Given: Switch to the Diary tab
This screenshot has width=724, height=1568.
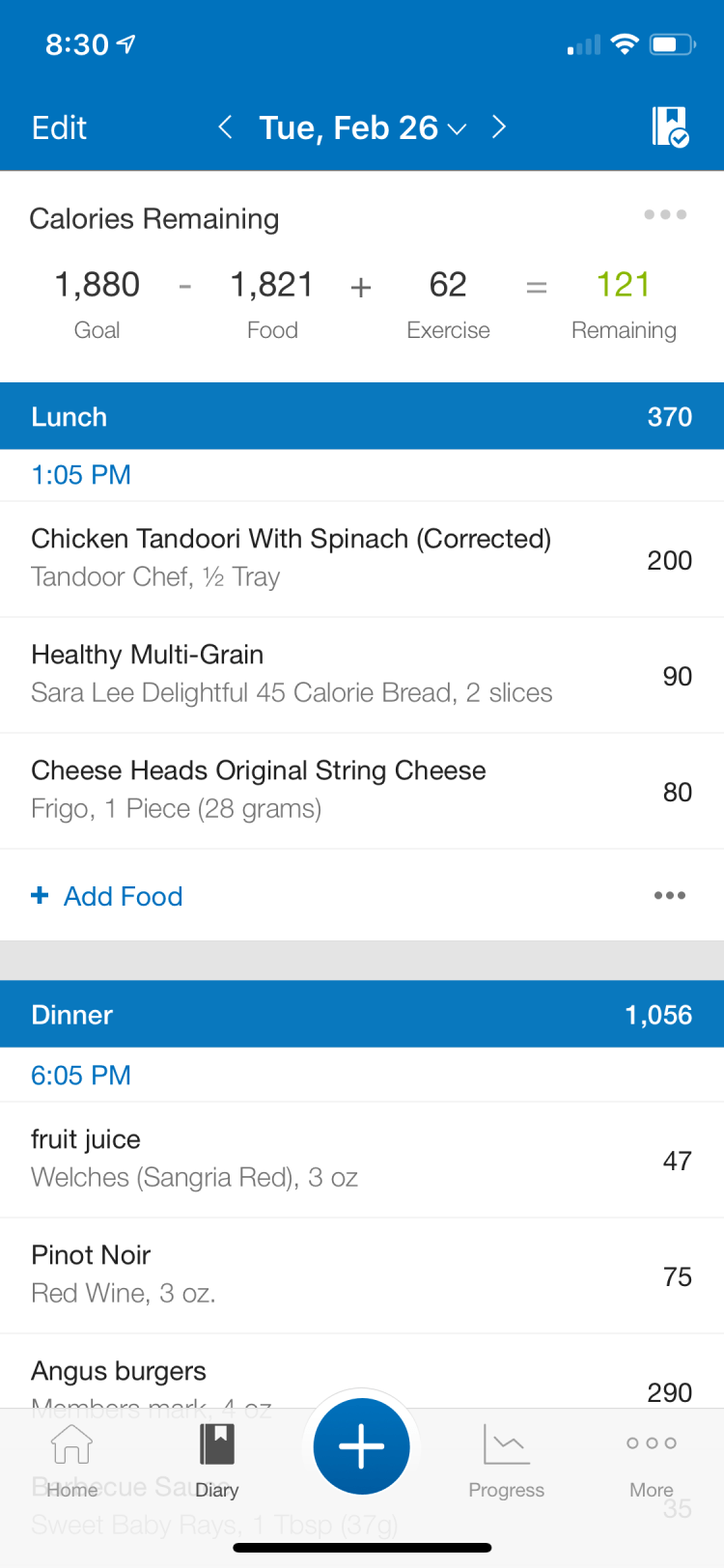Looking at the screenshot, I should point(217,1459).
